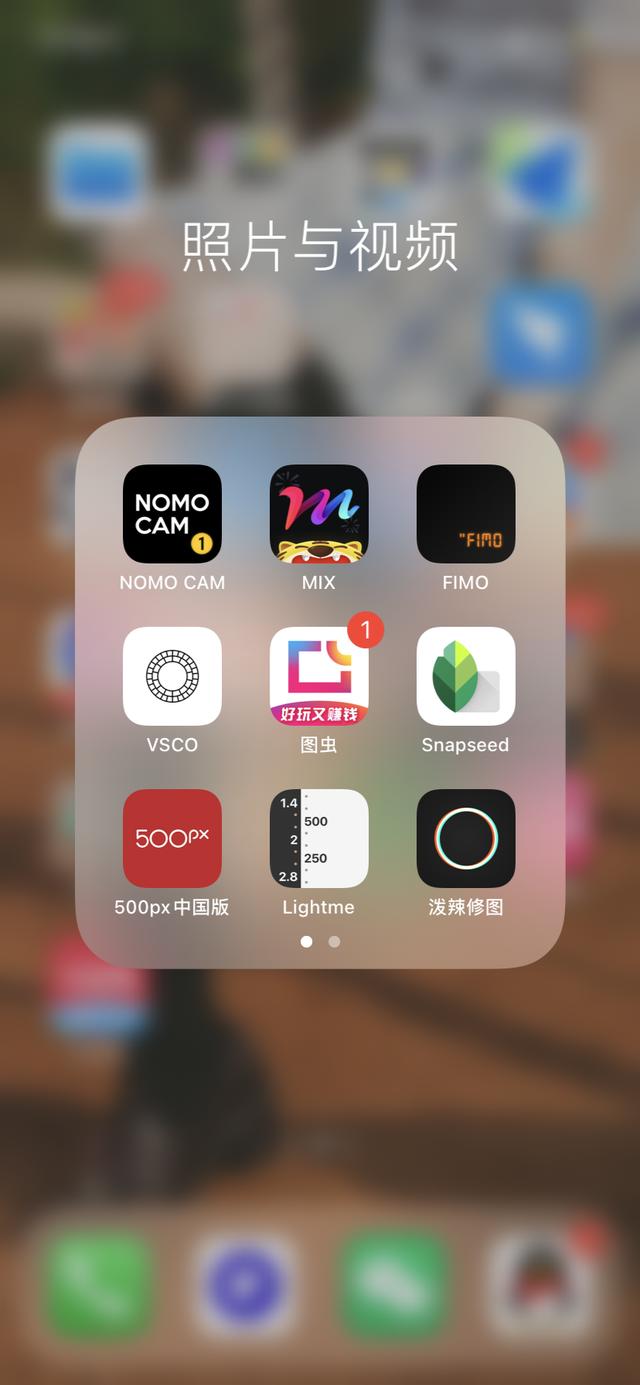
Task: Tap the folder page indicator dots
Action: pos(320,941)
